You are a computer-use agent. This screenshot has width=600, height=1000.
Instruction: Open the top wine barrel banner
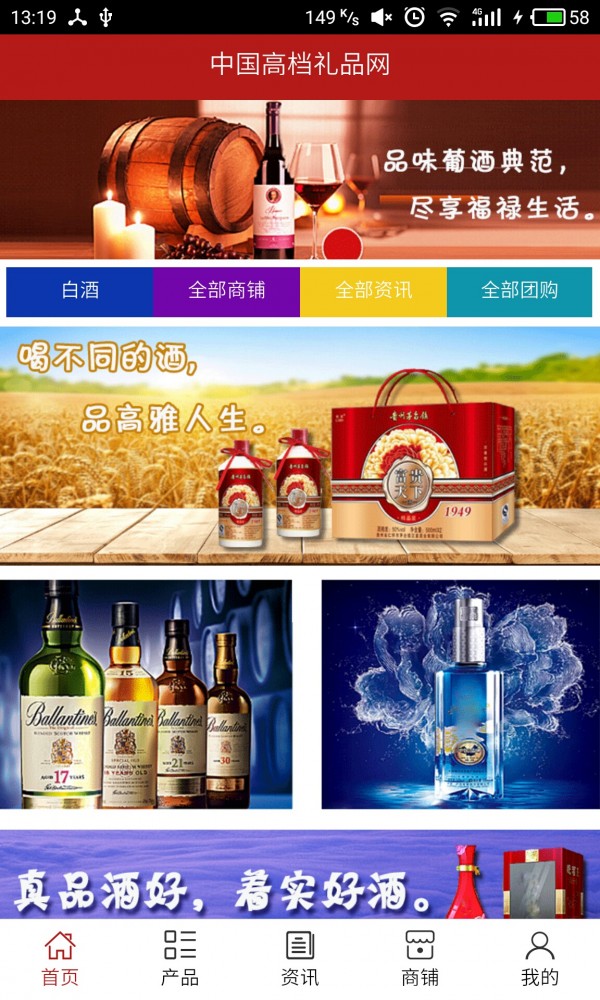tap(300, 179)
